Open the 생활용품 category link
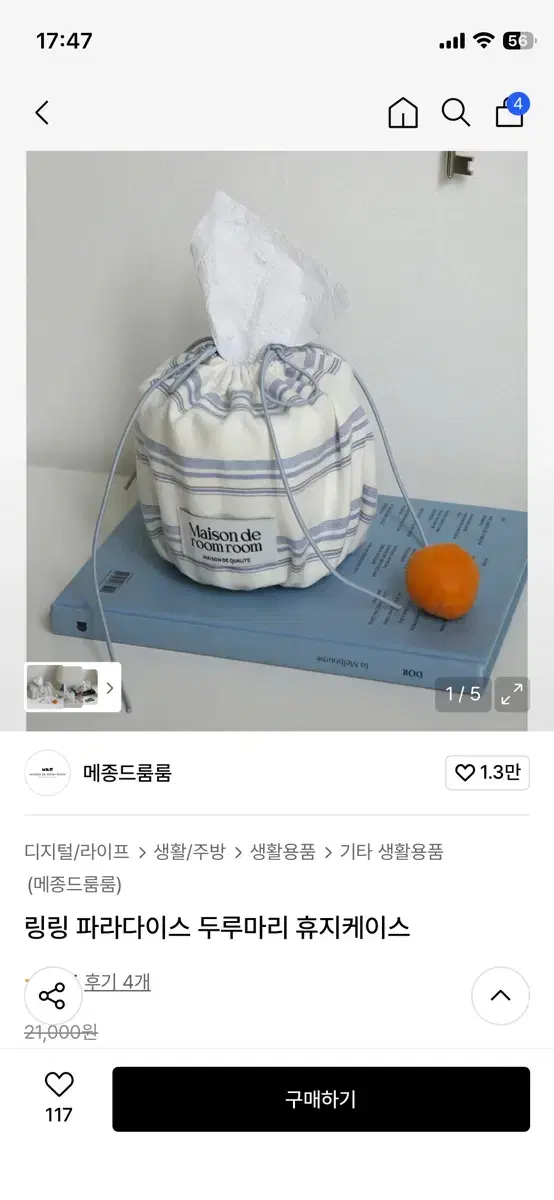Screen dimensions: 554x1200 (282, 852)
